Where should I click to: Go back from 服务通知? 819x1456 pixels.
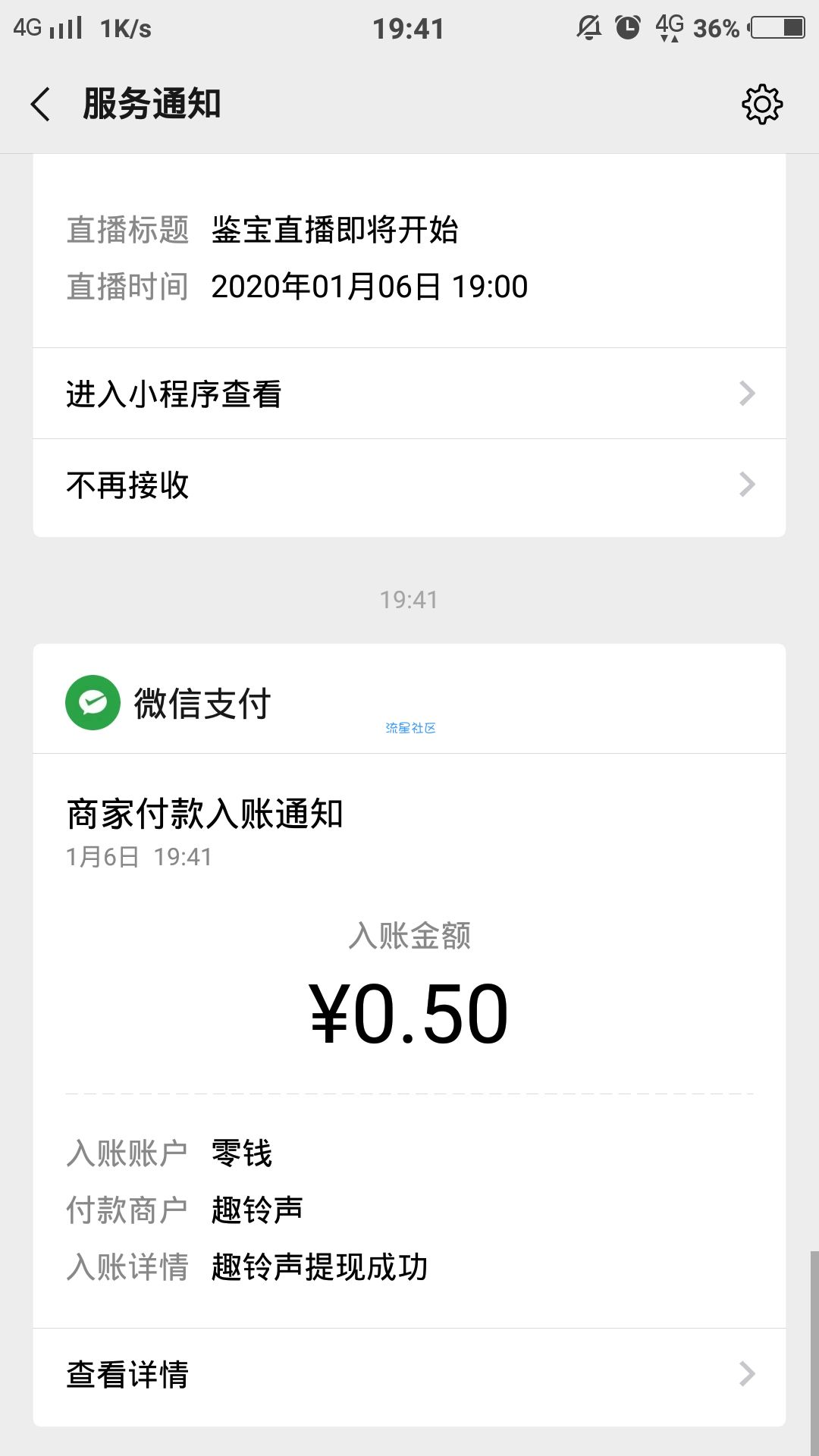click(x=41, y=104)
